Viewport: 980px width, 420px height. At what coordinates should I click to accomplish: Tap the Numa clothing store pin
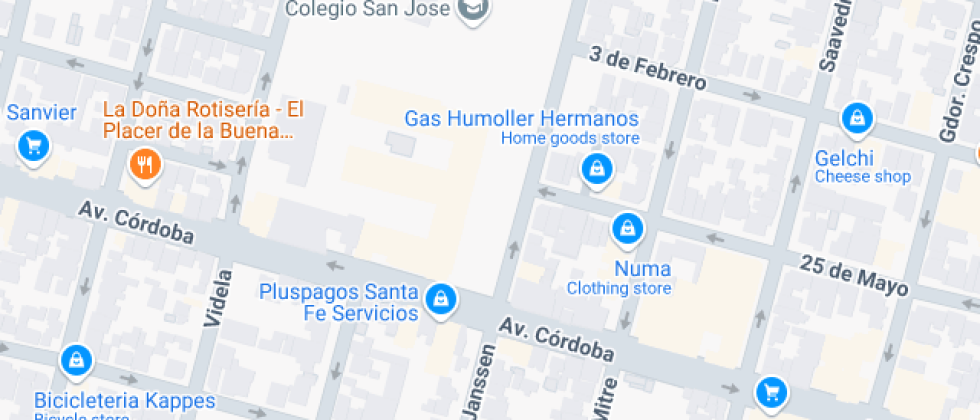tap(627, 229)
